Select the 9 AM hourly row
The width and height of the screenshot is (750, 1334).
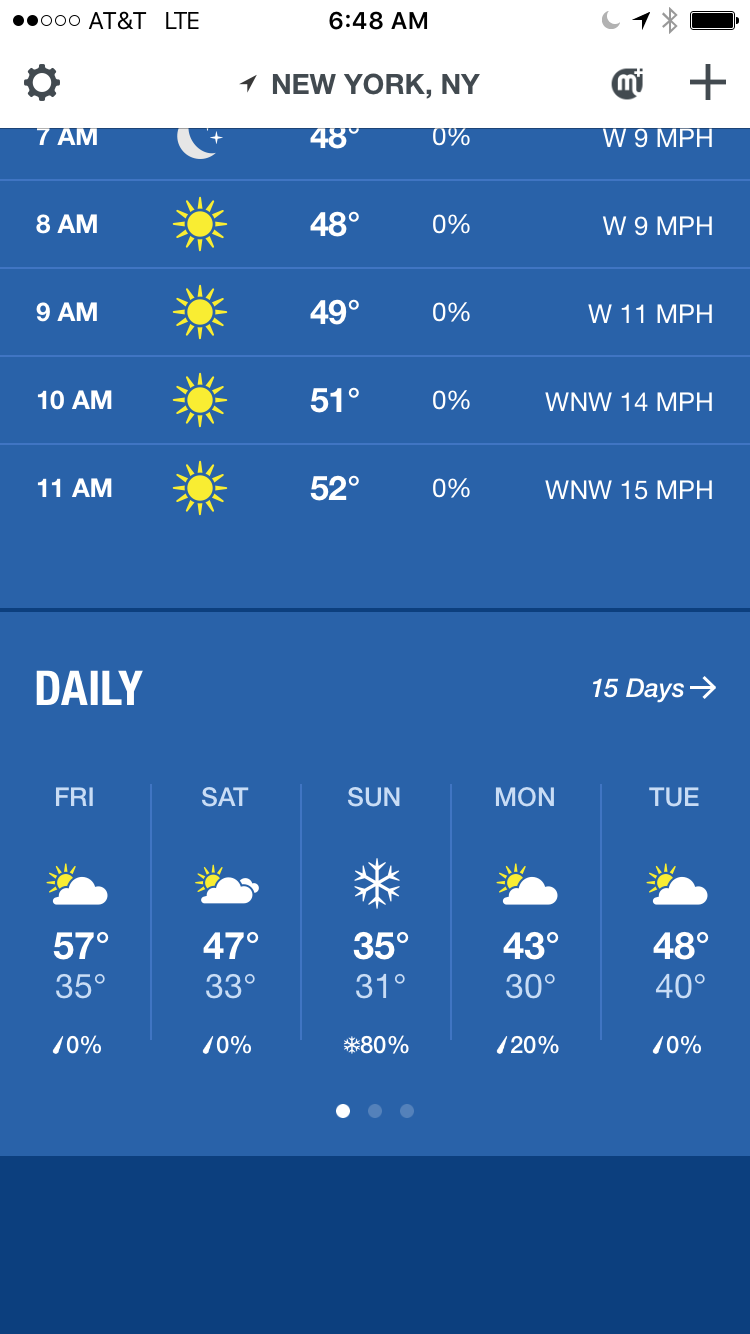(x=375, y=313)
